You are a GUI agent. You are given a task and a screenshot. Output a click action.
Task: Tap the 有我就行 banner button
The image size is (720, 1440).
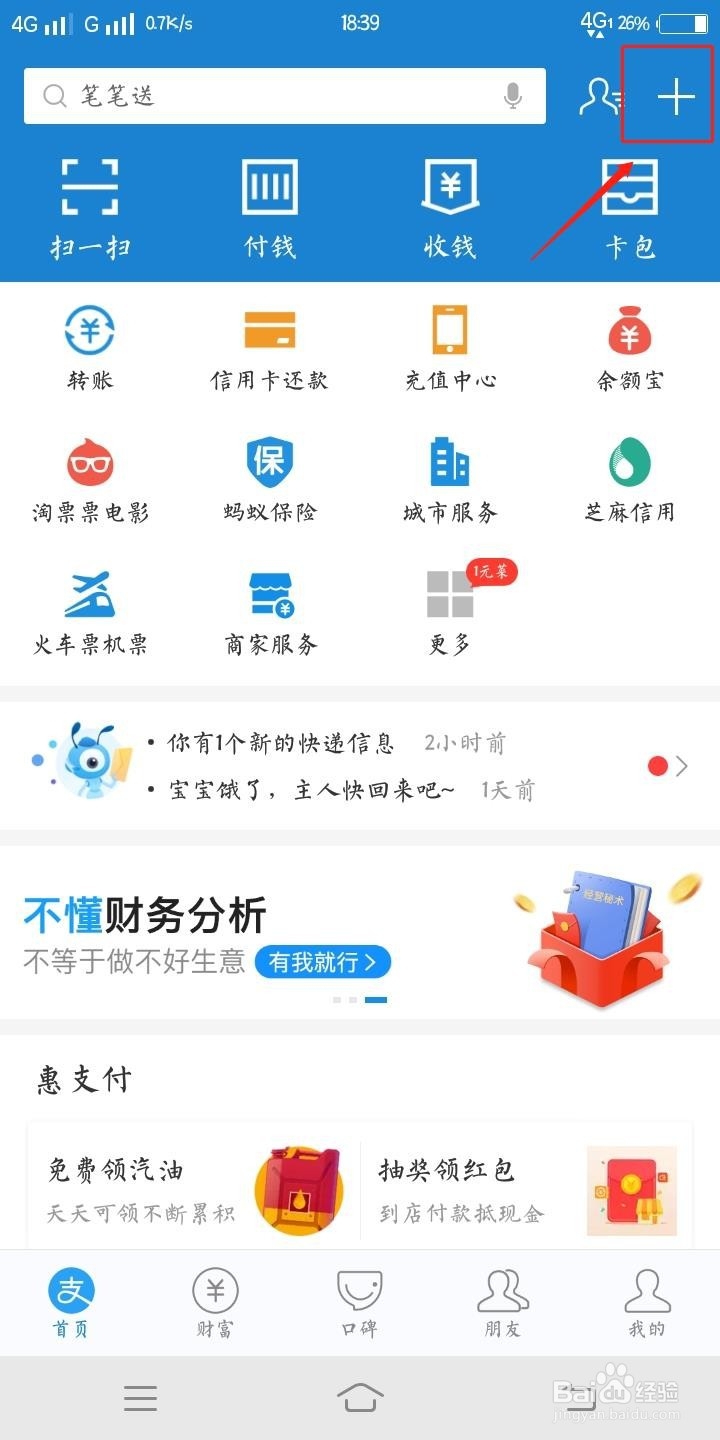click(322, 963)
